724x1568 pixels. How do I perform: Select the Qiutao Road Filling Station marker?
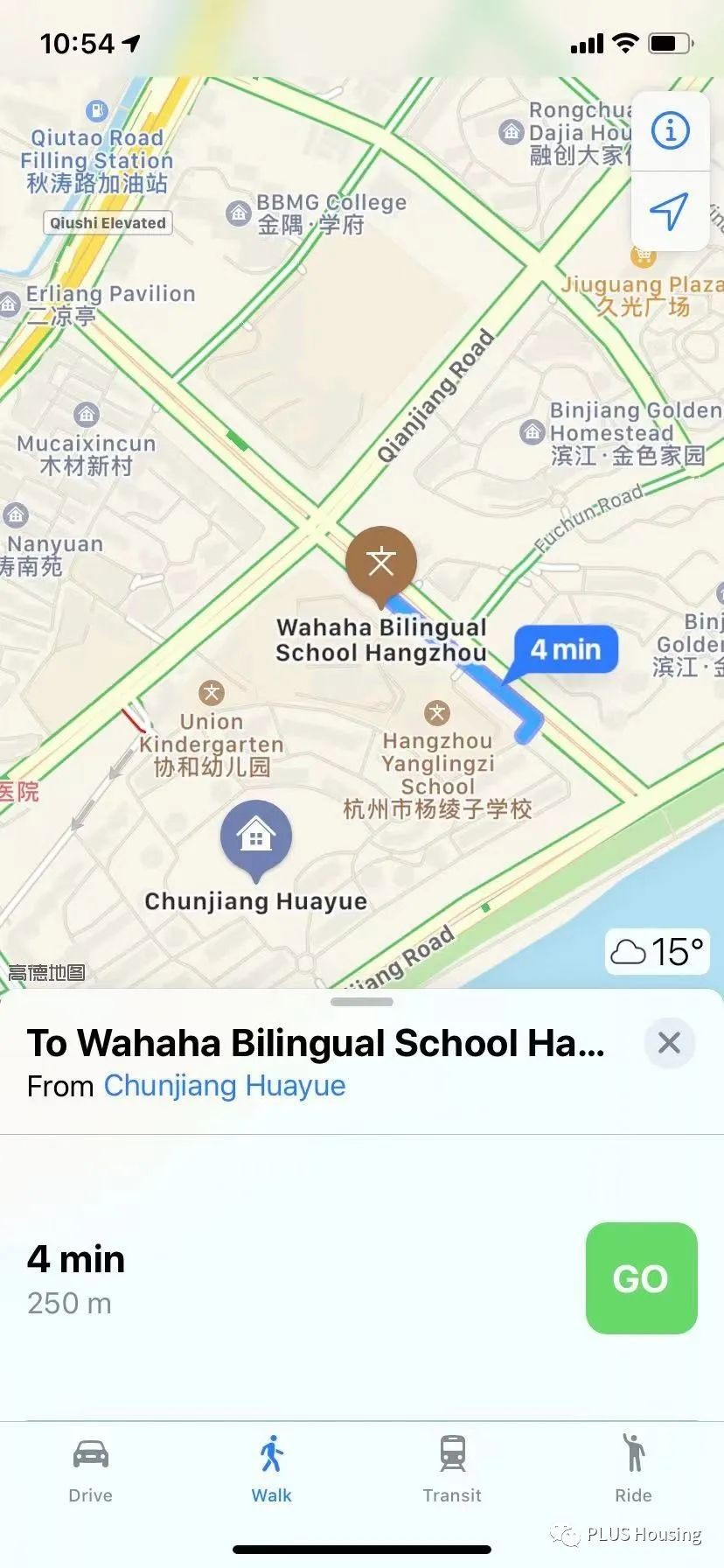pyautogui.click(x=97, y=111)
